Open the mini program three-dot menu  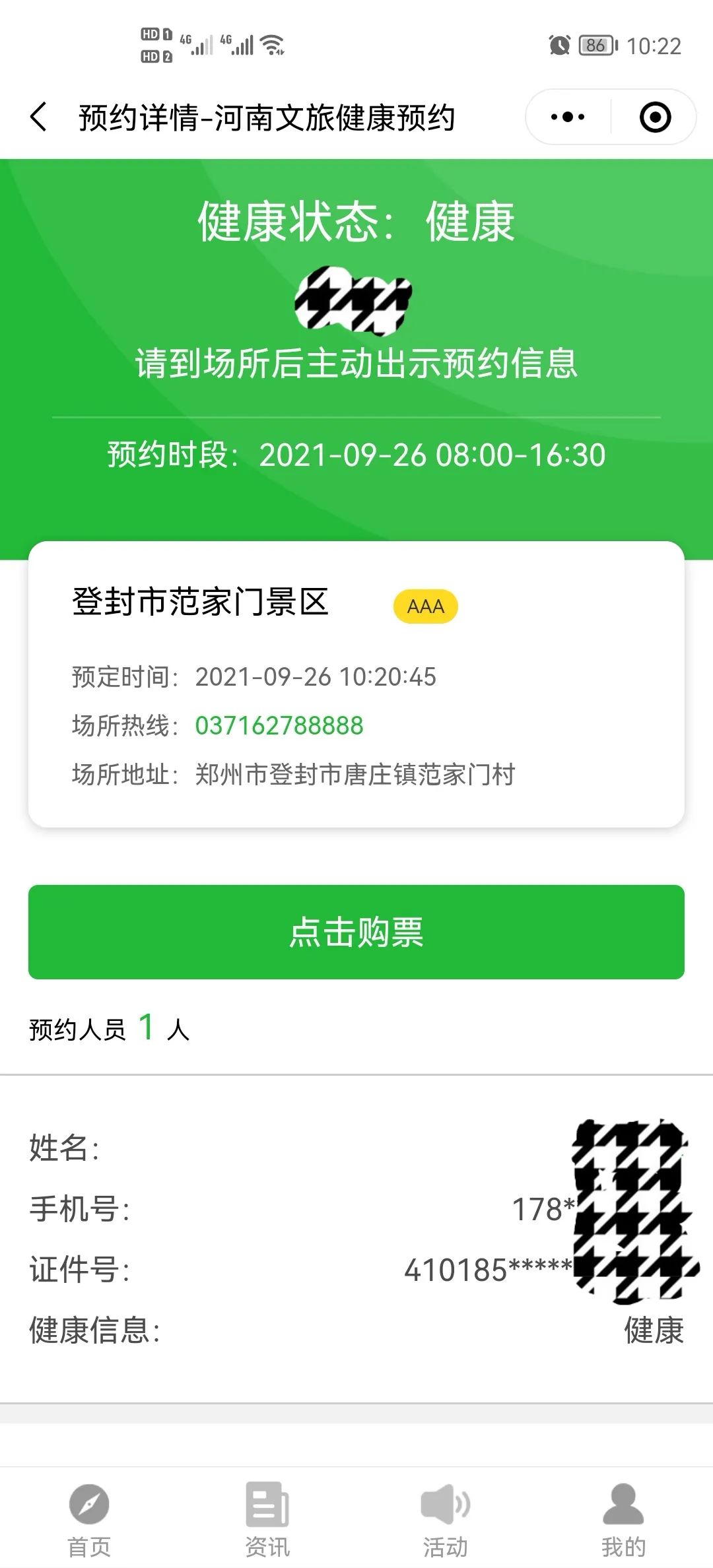click(568, 117)
